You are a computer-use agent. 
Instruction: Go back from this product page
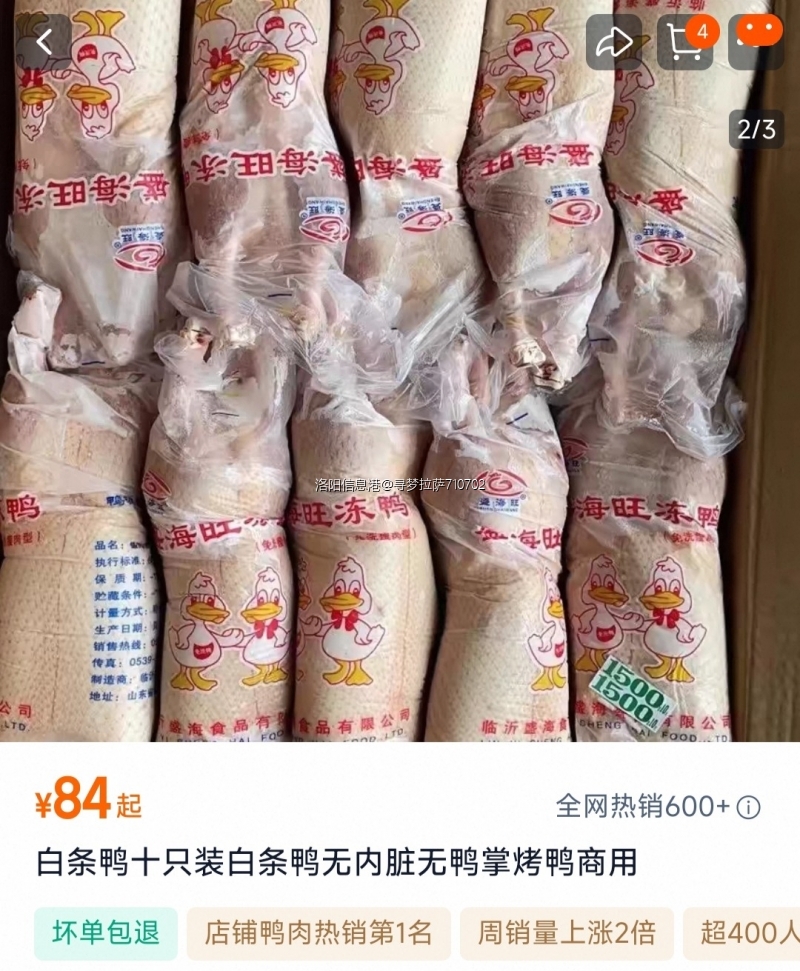[x=44, y=42]
